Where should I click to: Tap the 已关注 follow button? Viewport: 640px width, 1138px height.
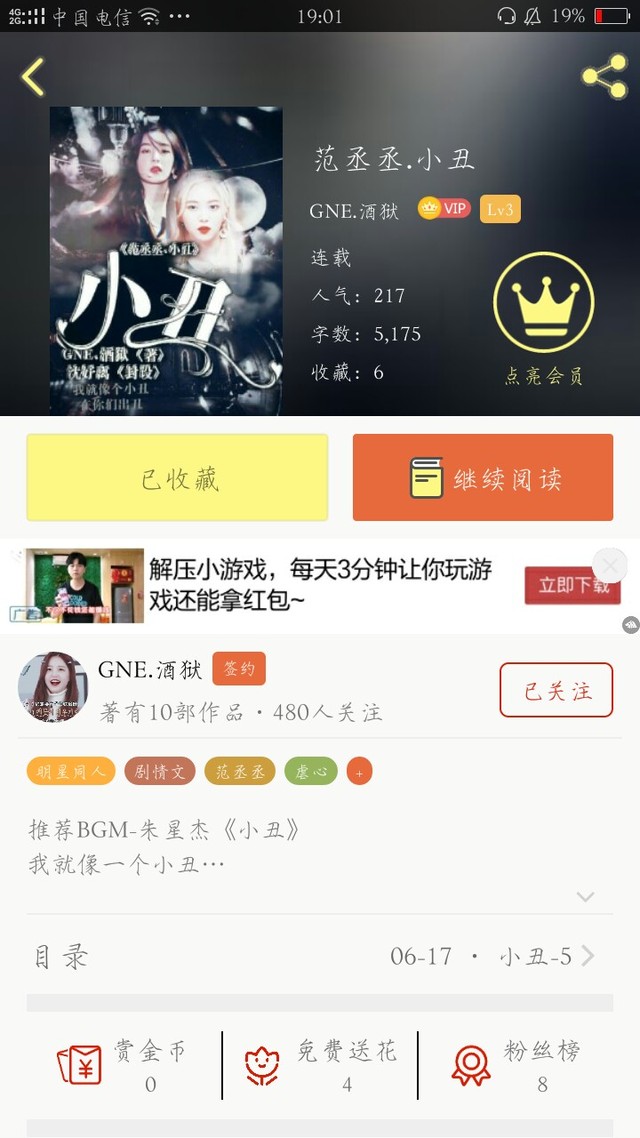[x=556, y=690]
